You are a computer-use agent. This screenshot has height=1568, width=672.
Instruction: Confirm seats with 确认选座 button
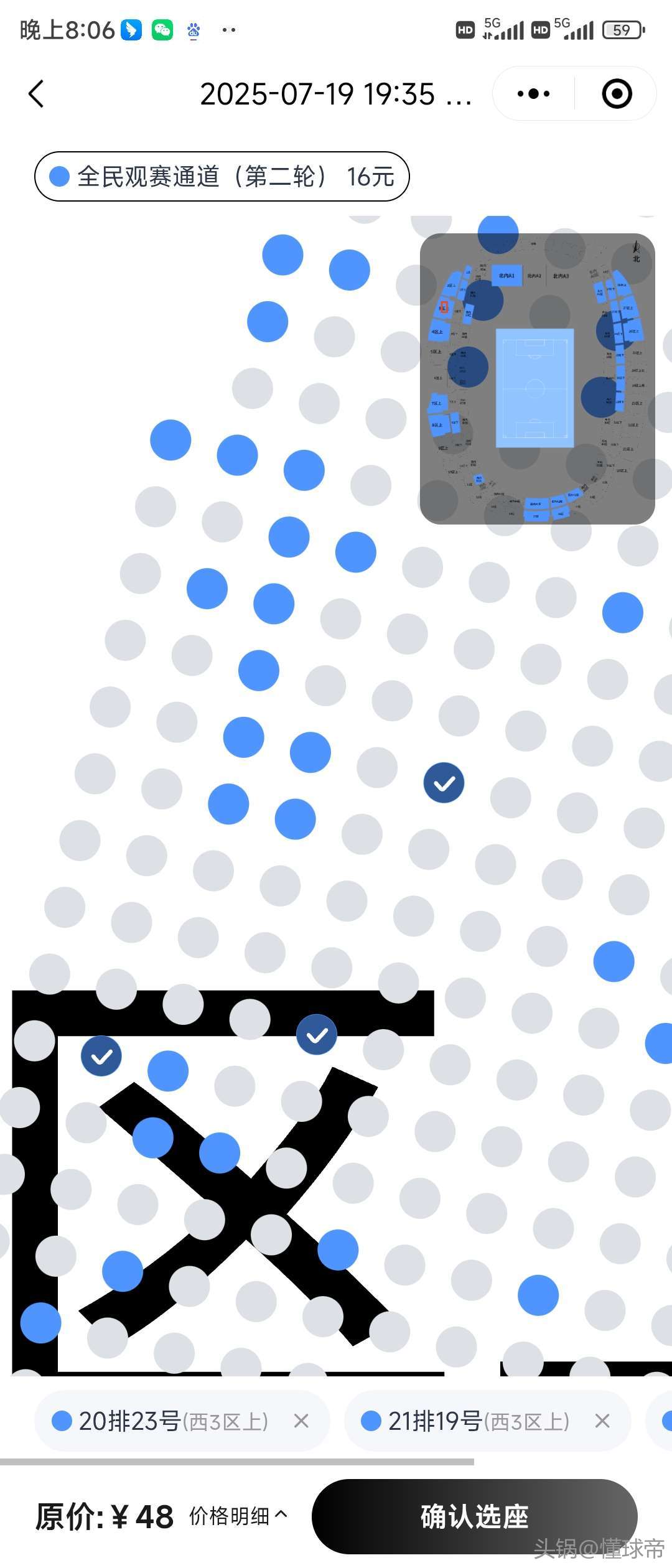[x=474, y=1516]
